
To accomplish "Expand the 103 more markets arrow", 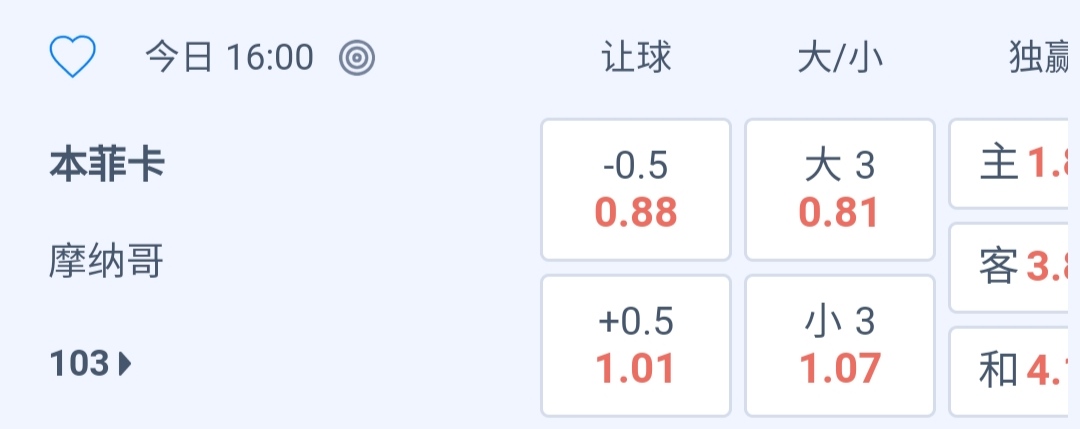I will tap(91, 364).
